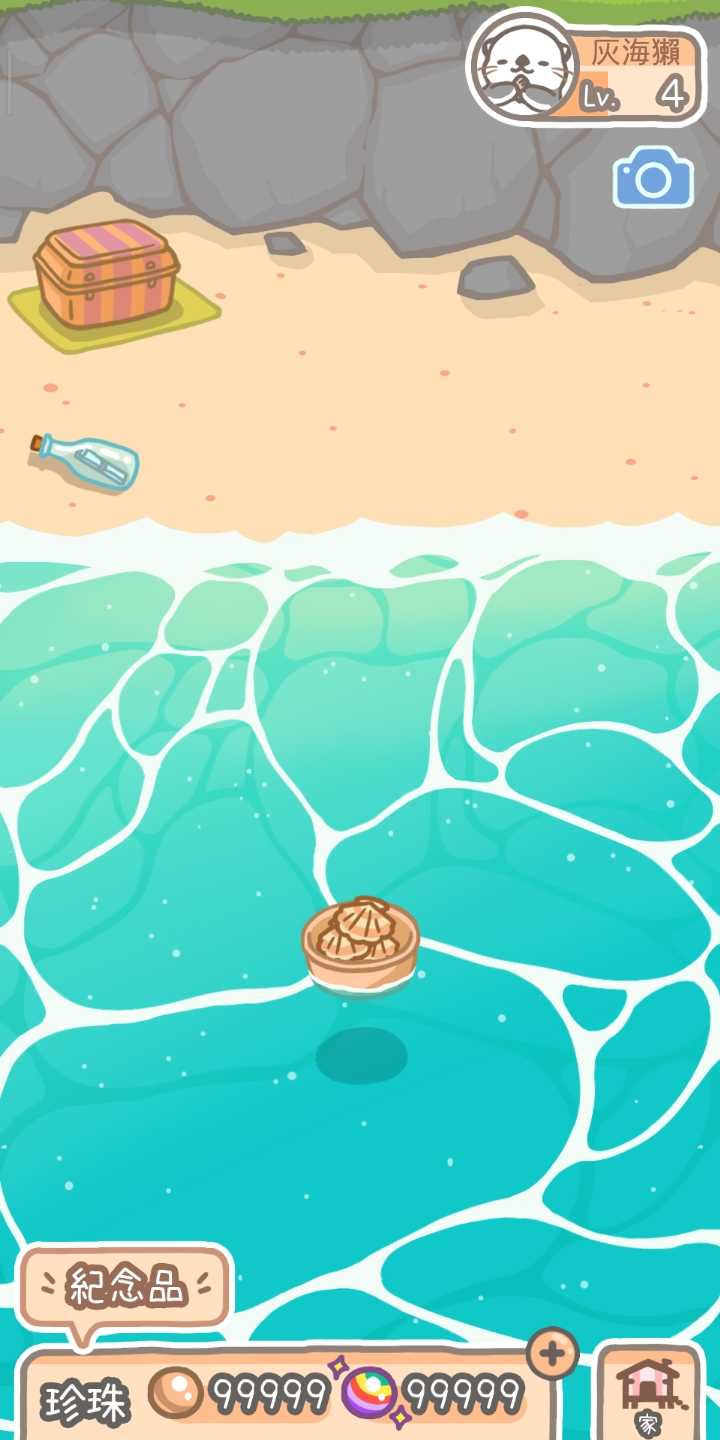Open the 灰海獺 otter profile badge

click(587, 68)
